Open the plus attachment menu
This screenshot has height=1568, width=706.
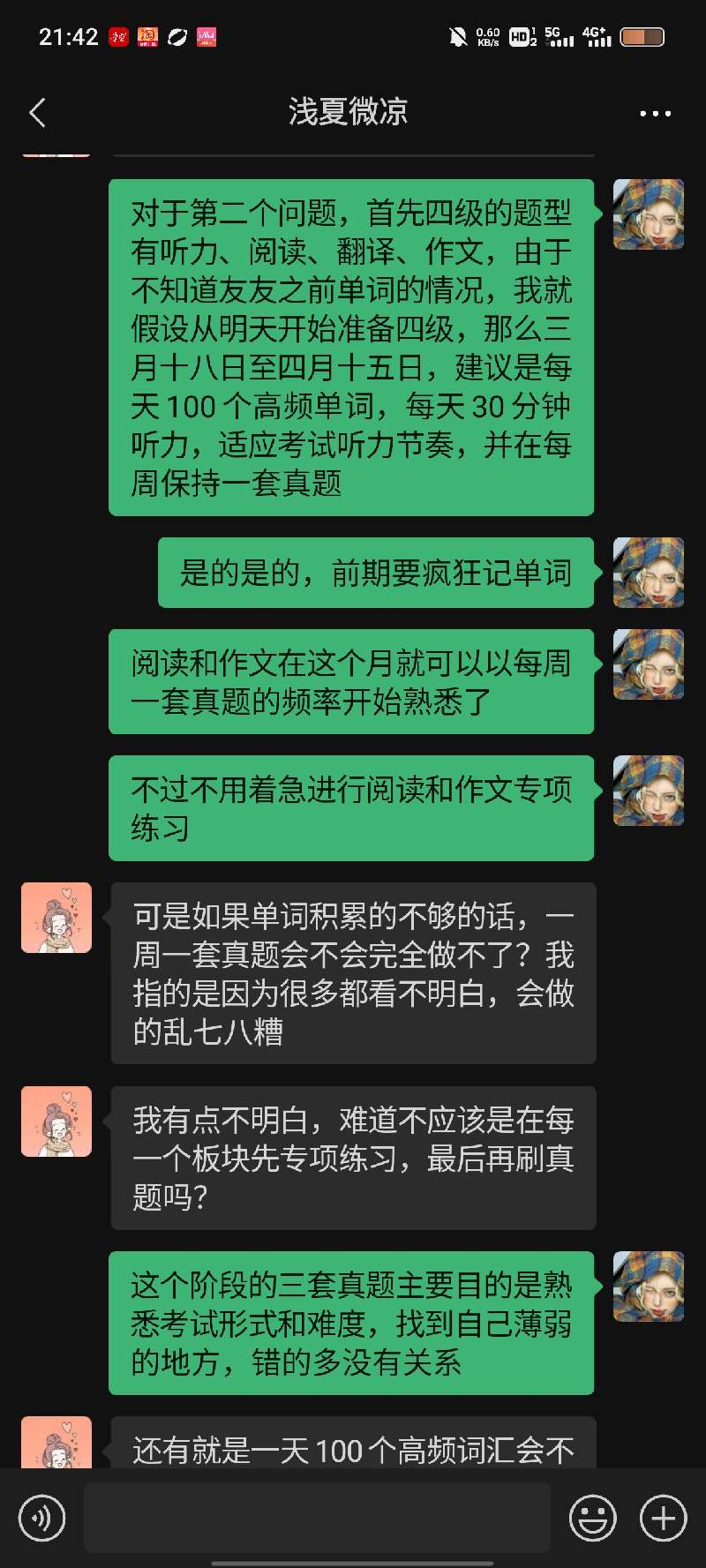tap(663, 1518)
